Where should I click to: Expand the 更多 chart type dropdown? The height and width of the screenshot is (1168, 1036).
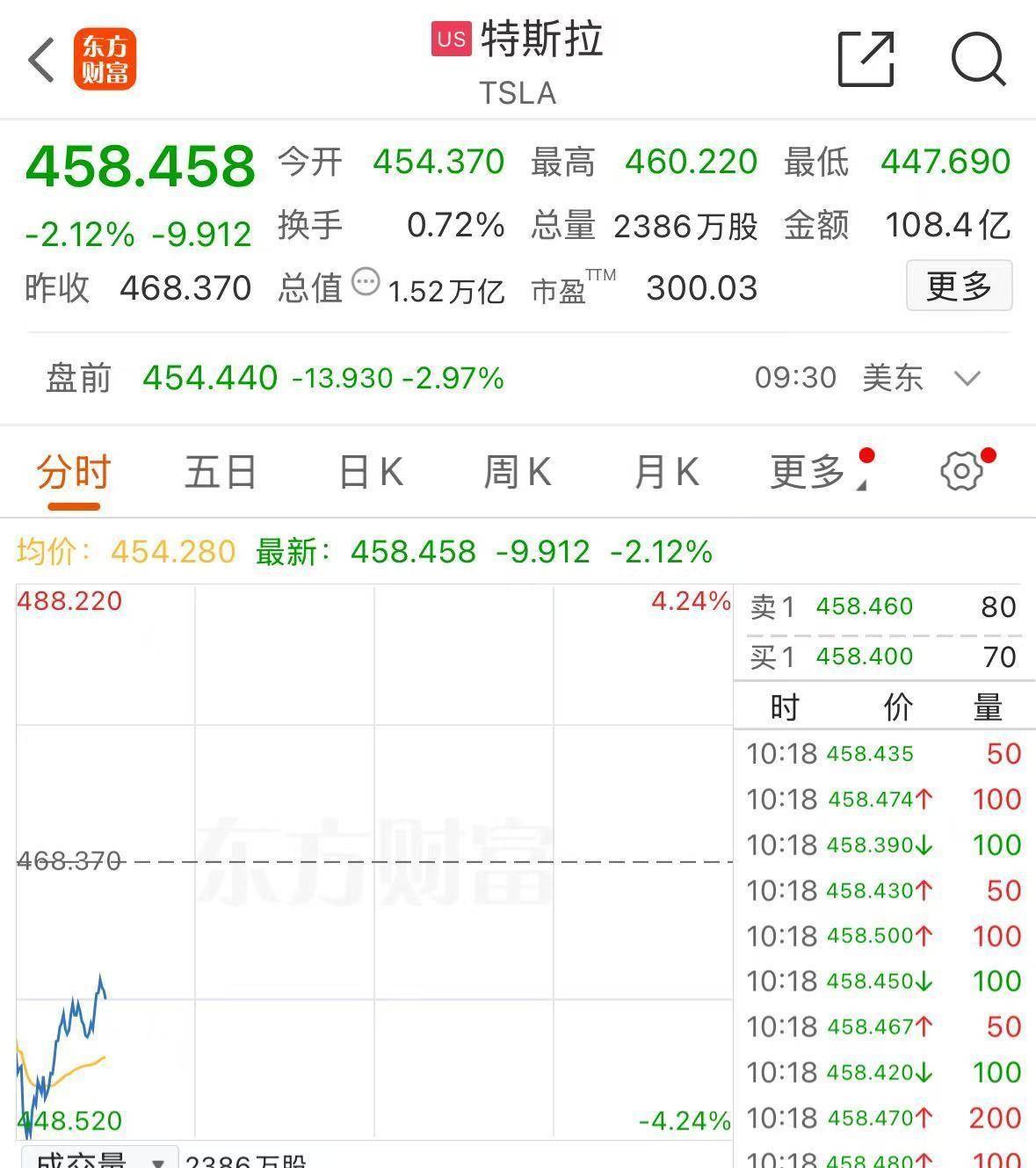pos(808,471)
